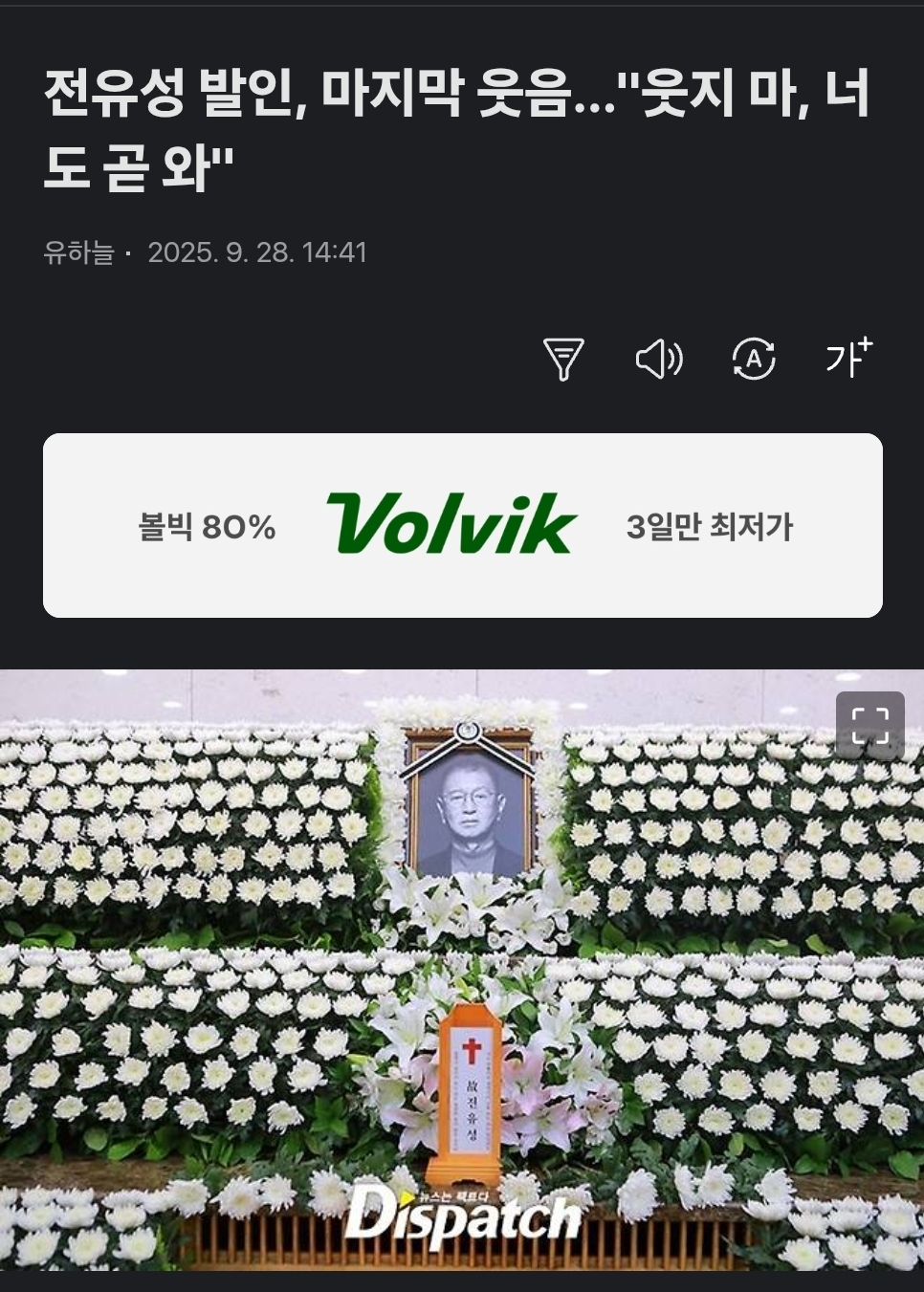
Task: Adjust font size with the 가+ icon
Action: [848, 358]
